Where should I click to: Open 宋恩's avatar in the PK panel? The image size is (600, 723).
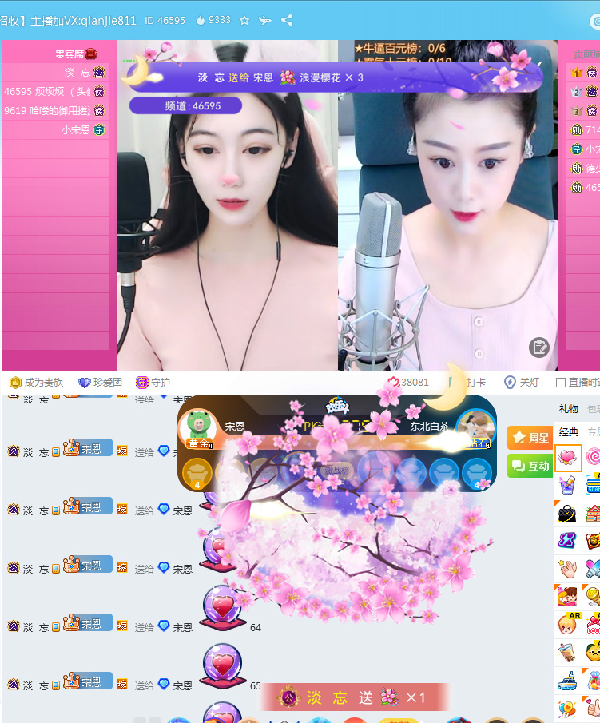click(197, 427)
